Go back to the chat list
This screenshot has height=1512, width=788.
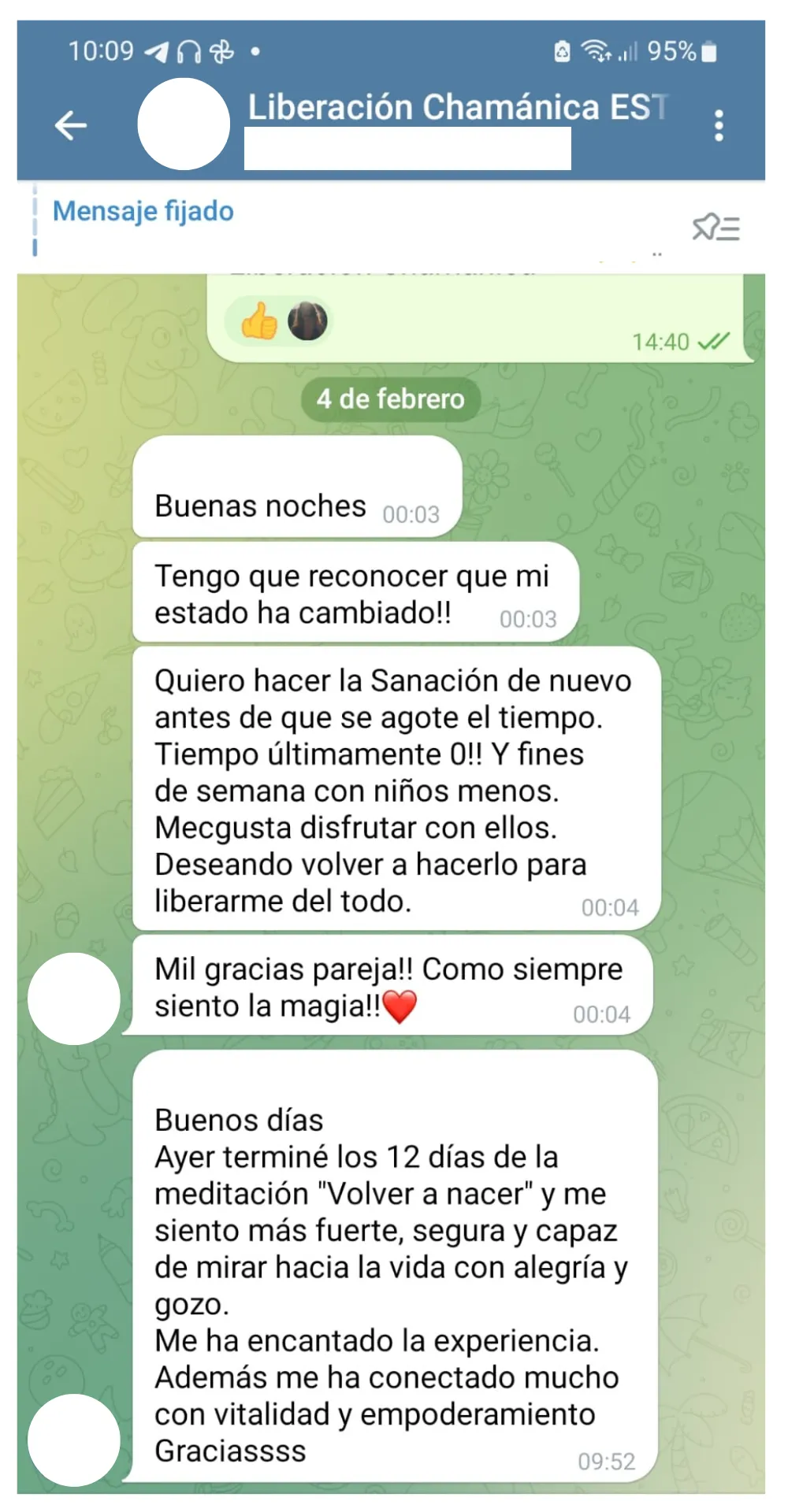point(71,125)
